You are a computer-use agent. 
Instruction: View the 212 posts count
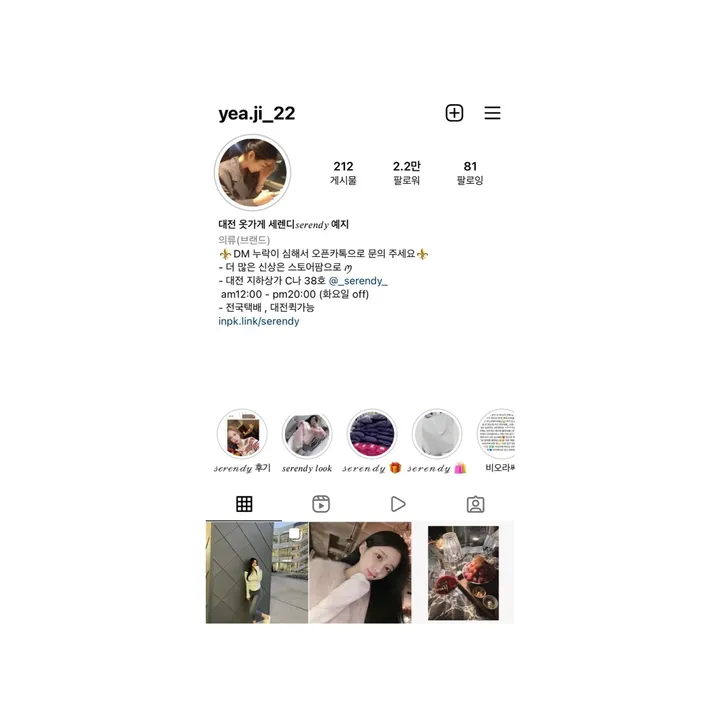[x=343, y=173]
